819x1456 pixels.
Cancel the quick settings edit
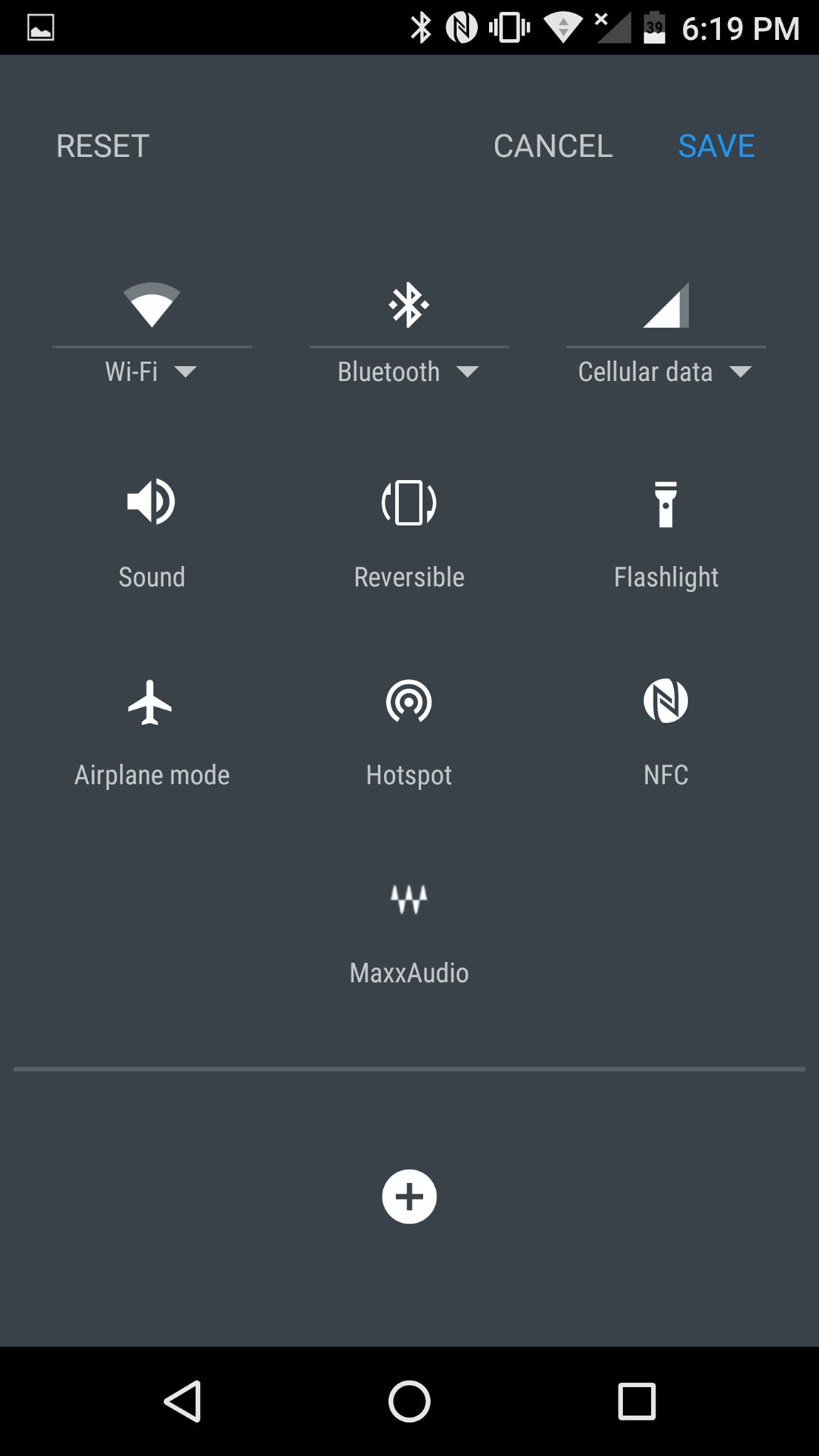point(553,146)
